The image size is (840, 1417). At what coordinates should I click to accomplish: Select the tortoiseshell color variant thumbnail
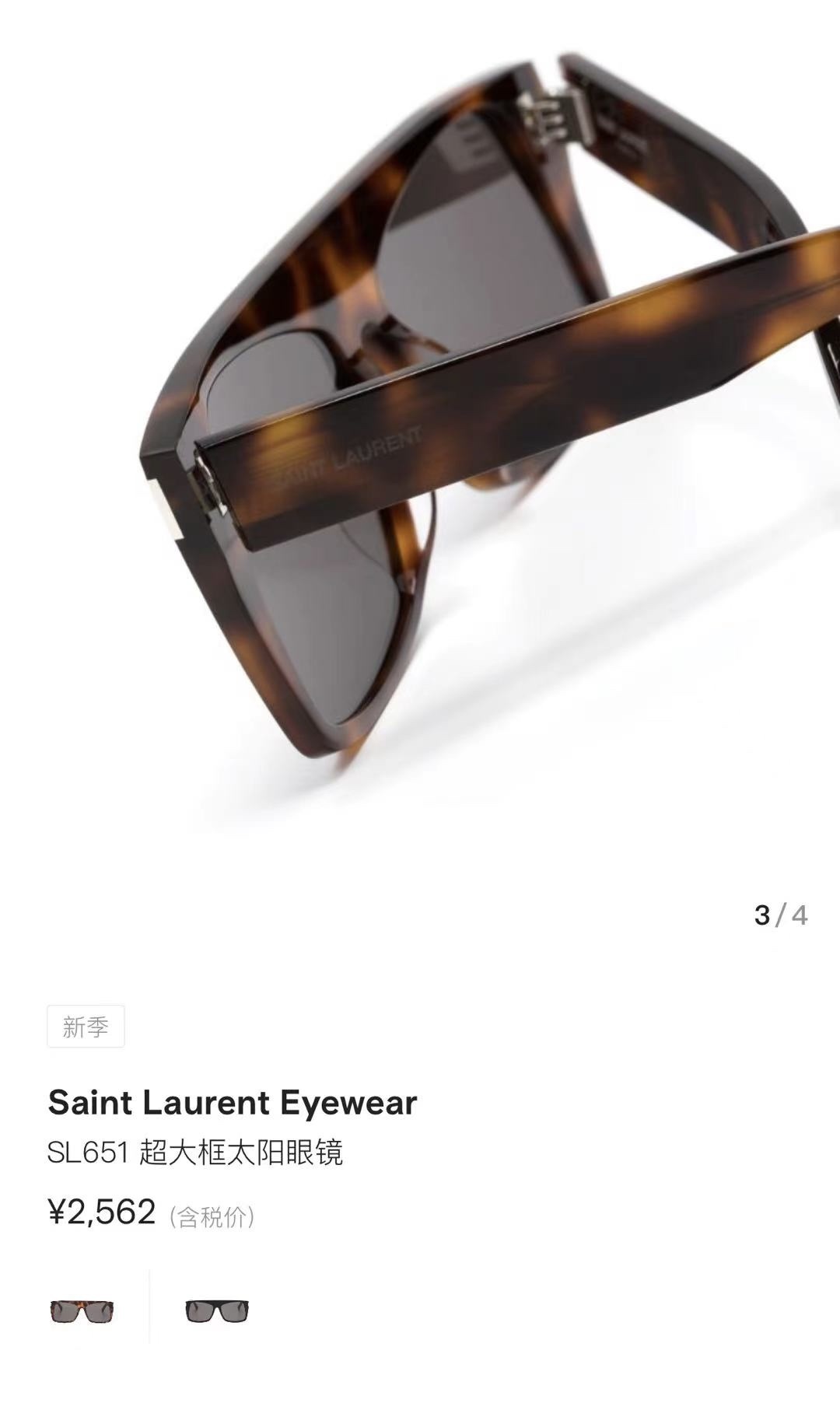click(x=82, y=1311)
